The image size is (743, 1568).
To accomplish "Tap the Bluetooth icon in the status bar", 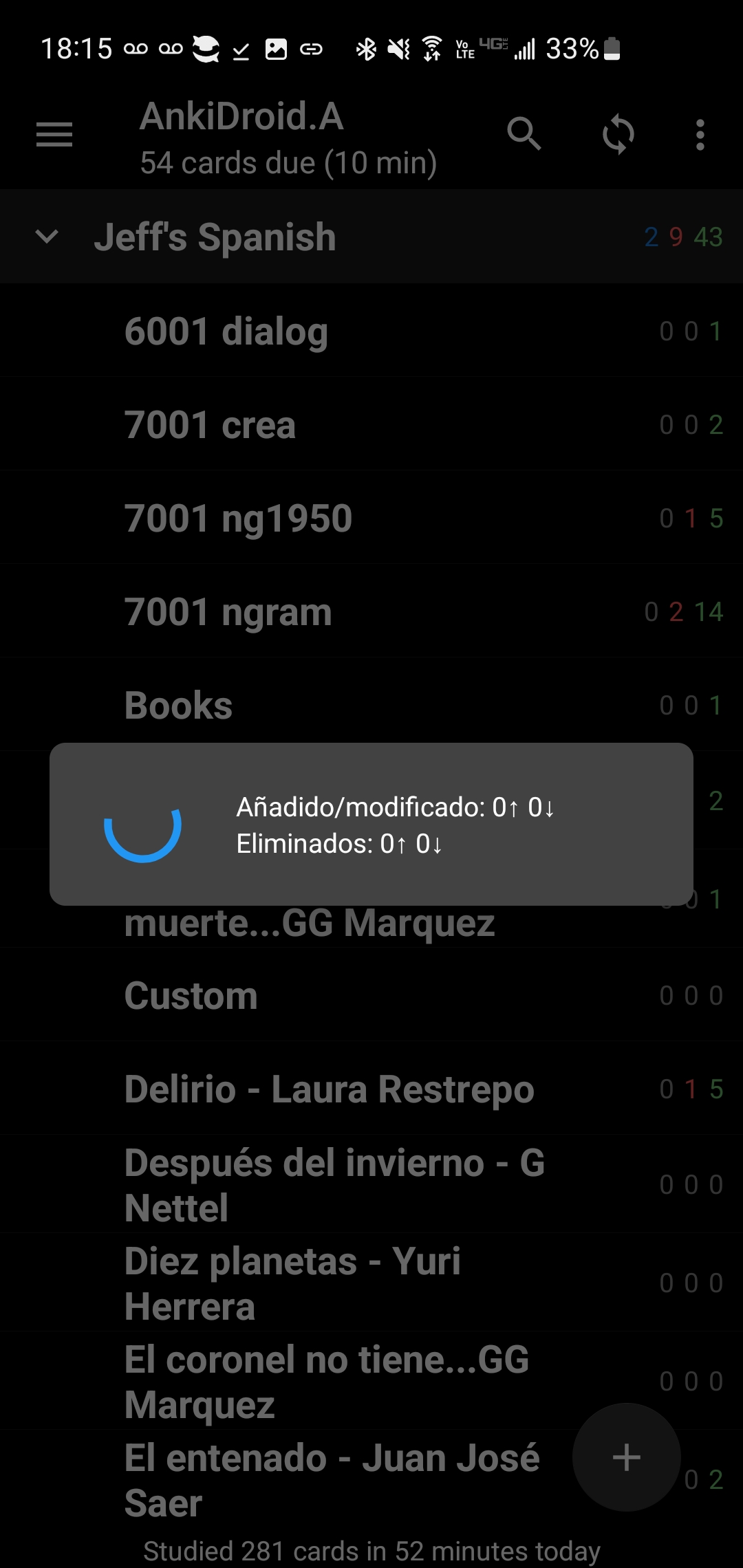I will tap(365, 48).
